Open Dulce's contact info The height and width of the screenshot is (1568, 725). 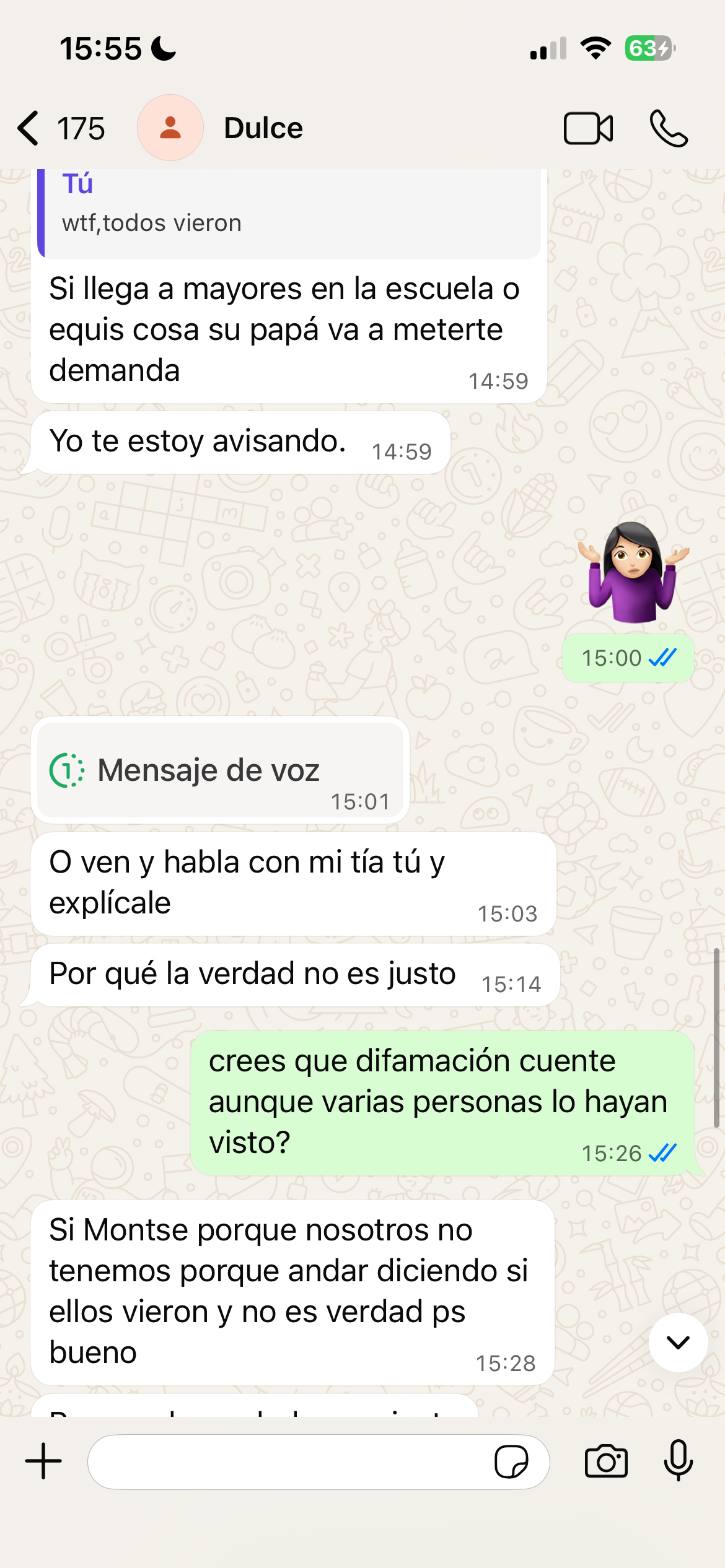coord(263,128)
